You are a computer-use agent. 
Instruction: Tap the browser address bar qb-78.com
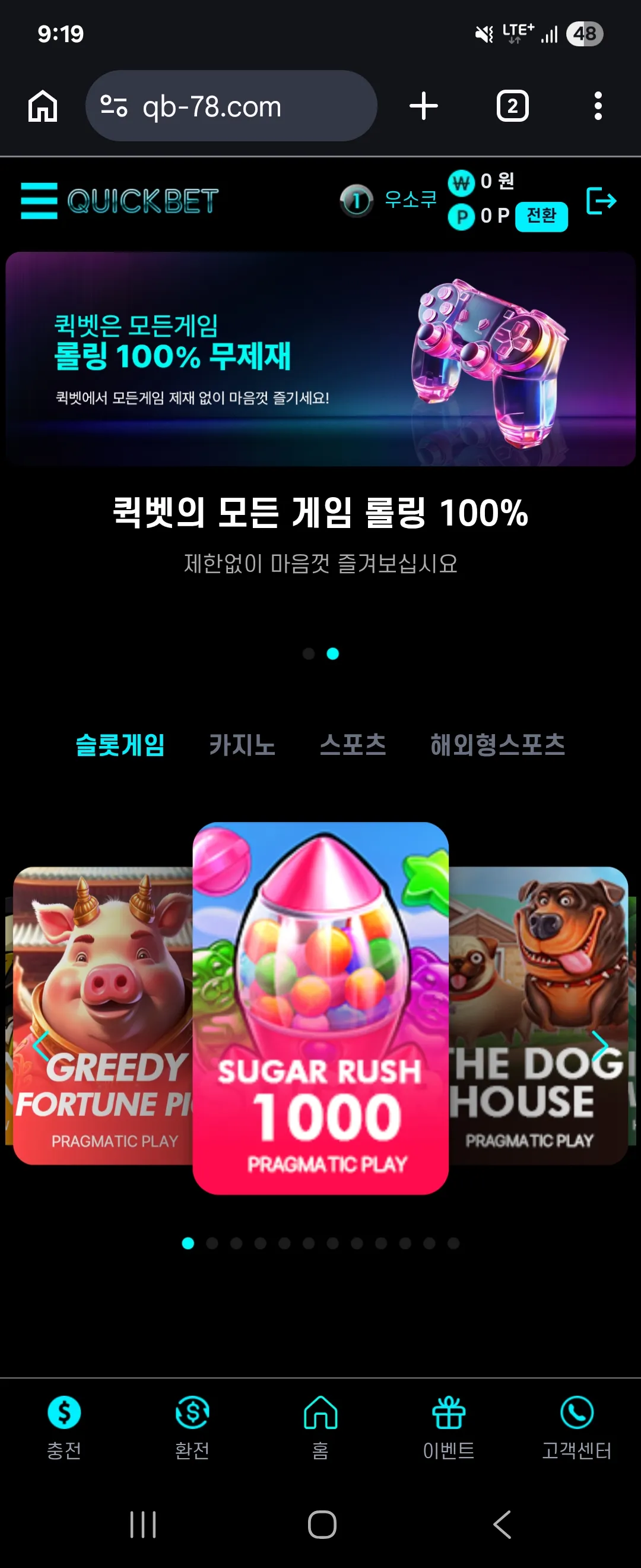[231, 106]
